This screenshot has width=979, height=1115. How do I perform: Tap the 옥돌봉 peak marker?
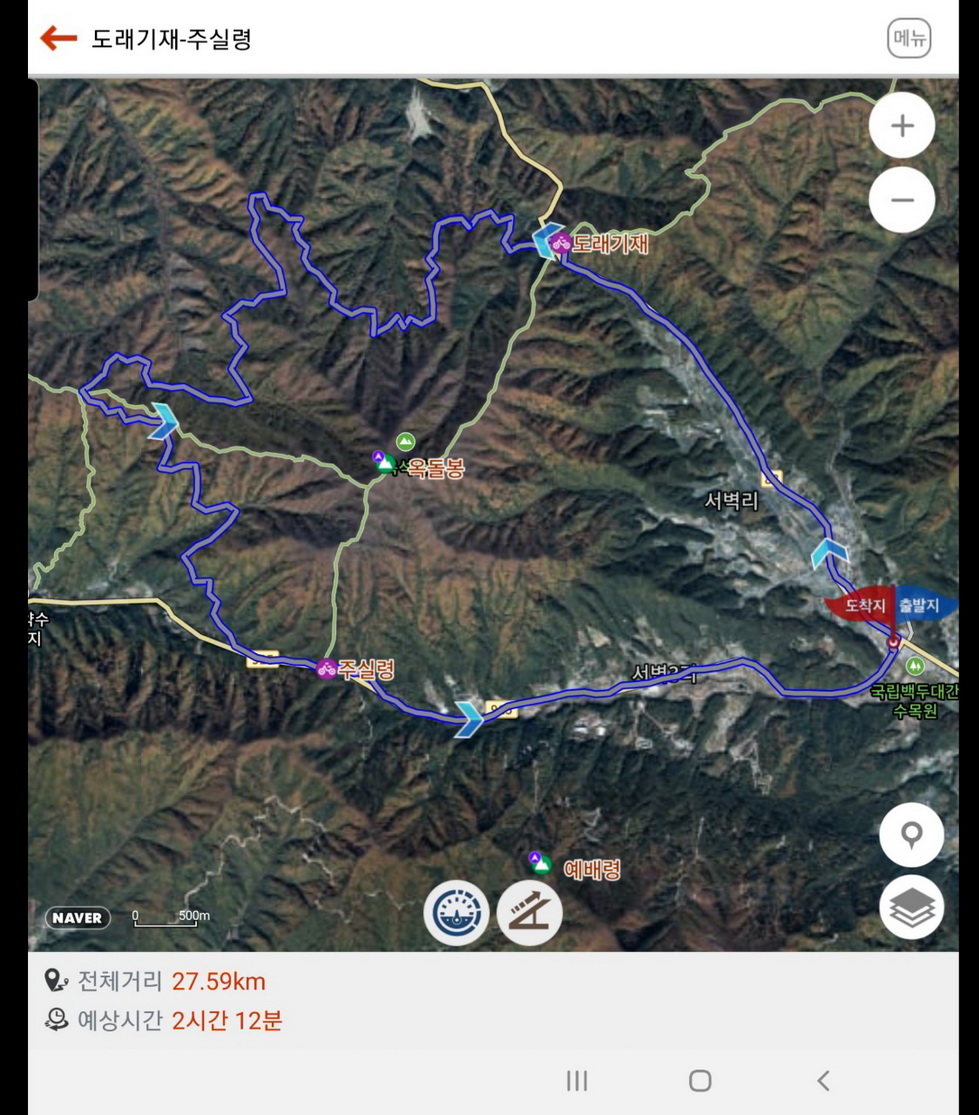click(x=385, y=463)
